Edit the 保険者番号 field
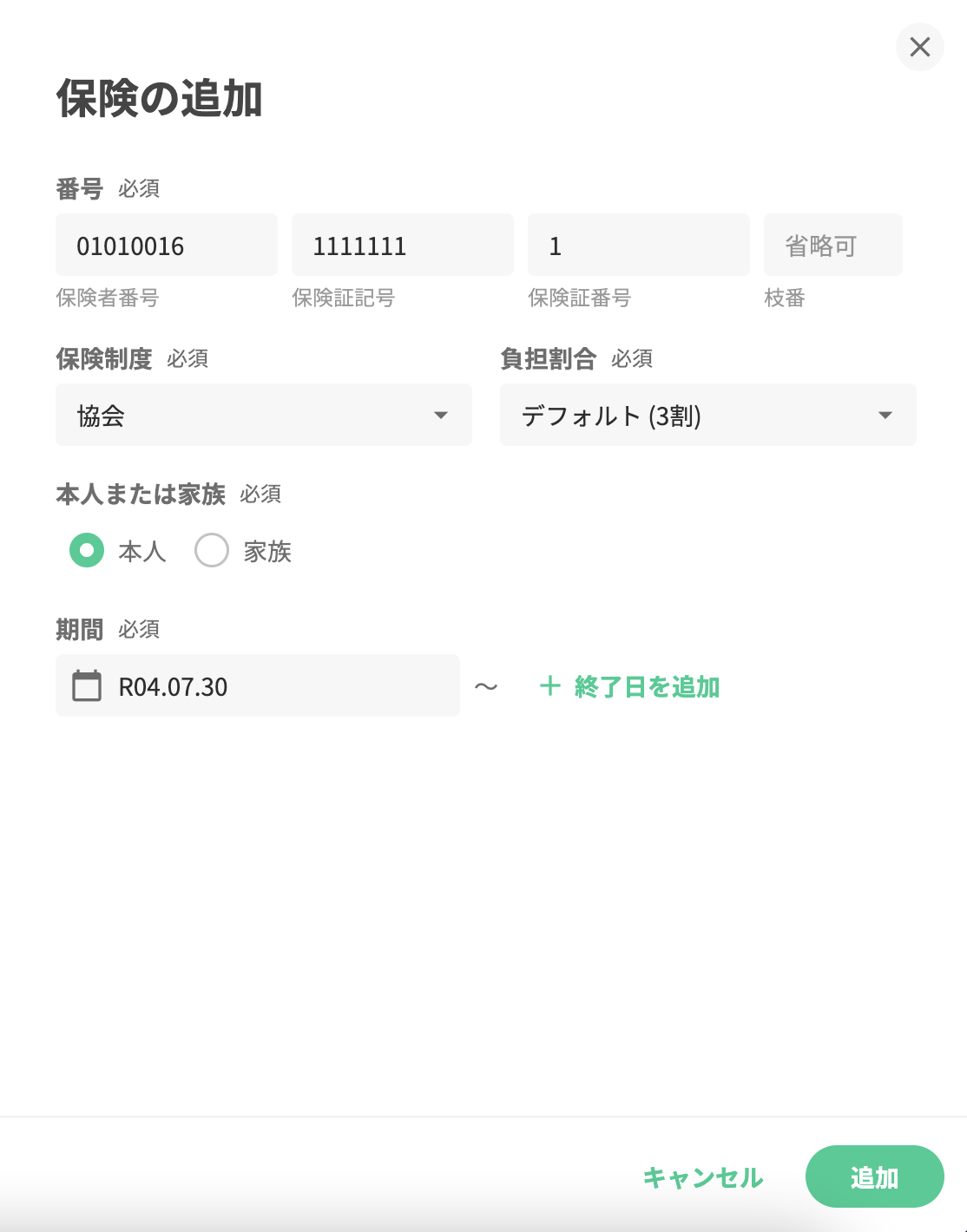The height and width of the screenshot is (1232, 967). tap(166, 246)
